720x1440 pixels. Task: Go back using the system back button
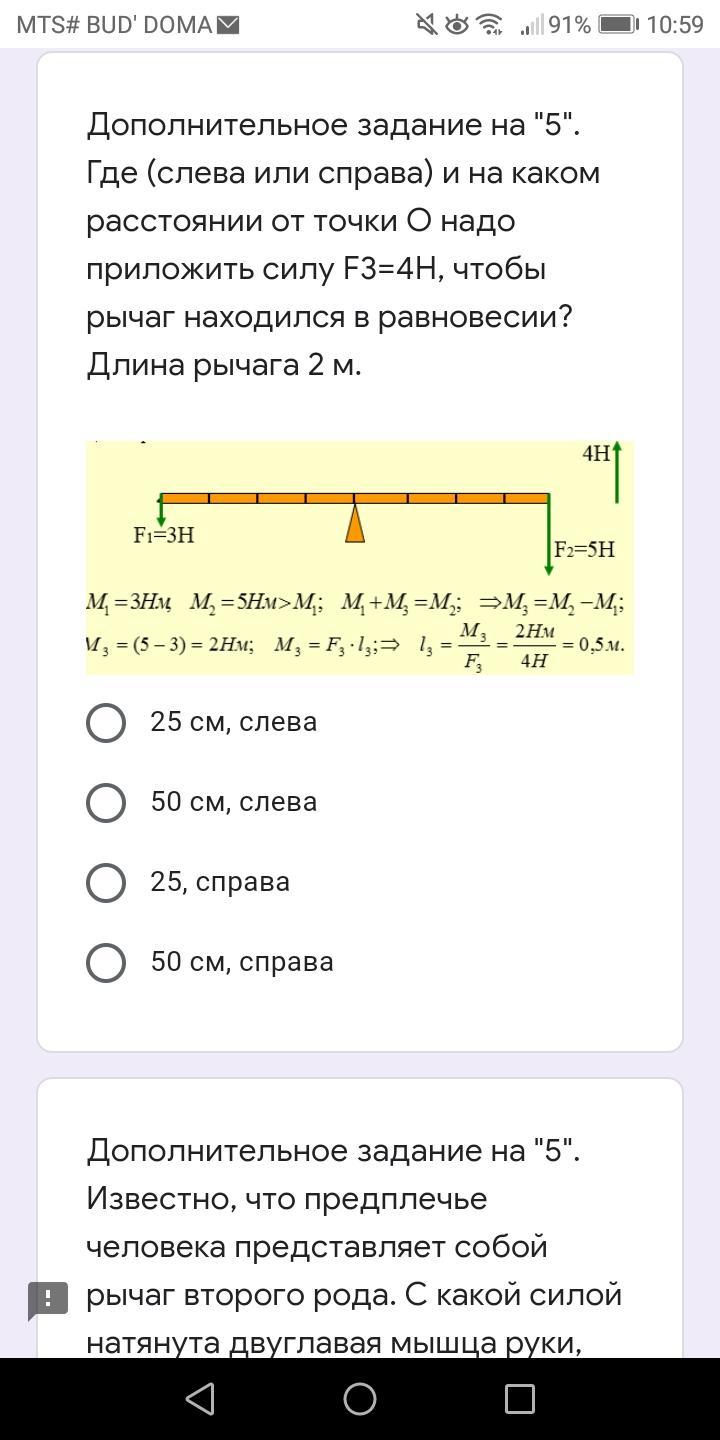(x=200, y=1399)
